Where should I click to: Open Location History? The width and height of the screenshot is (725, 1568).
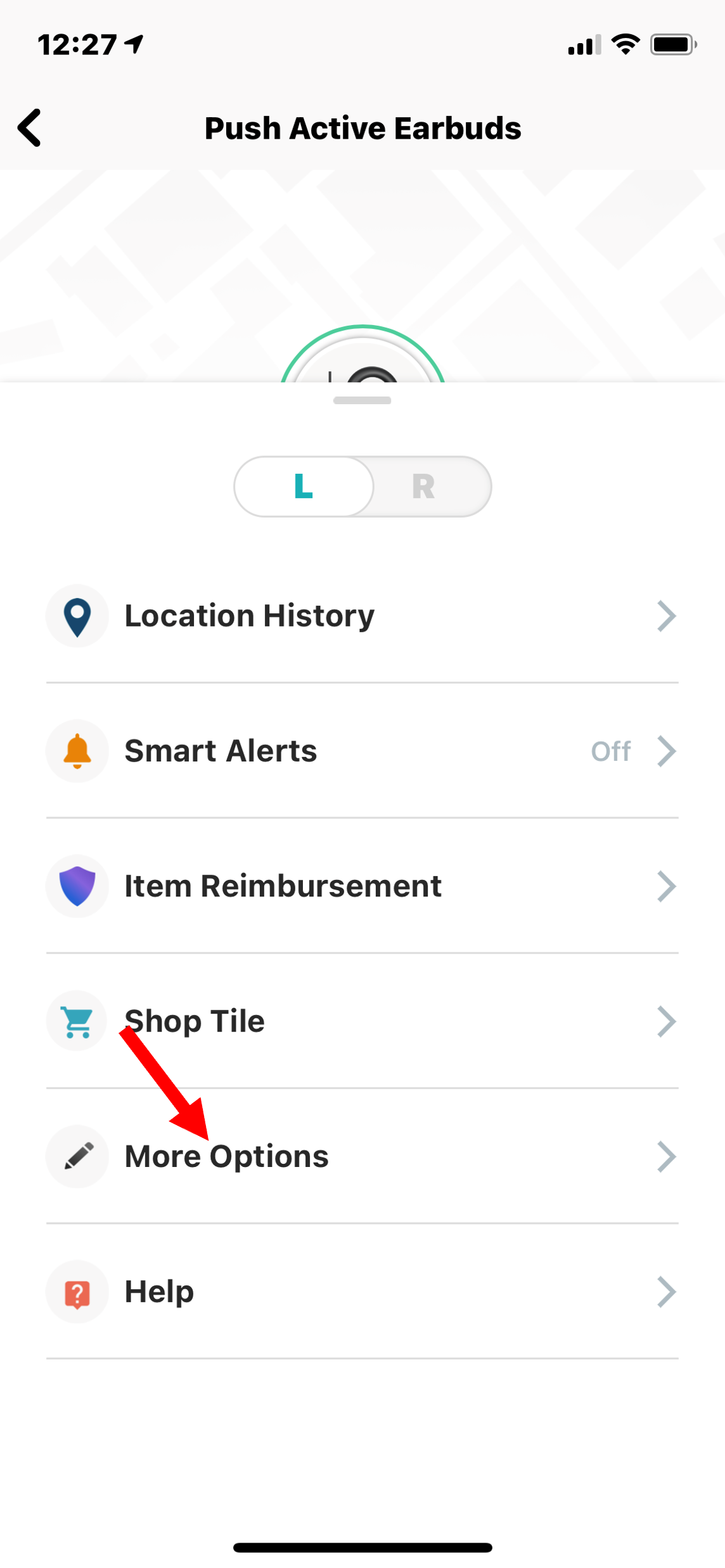tap(361, 616)
